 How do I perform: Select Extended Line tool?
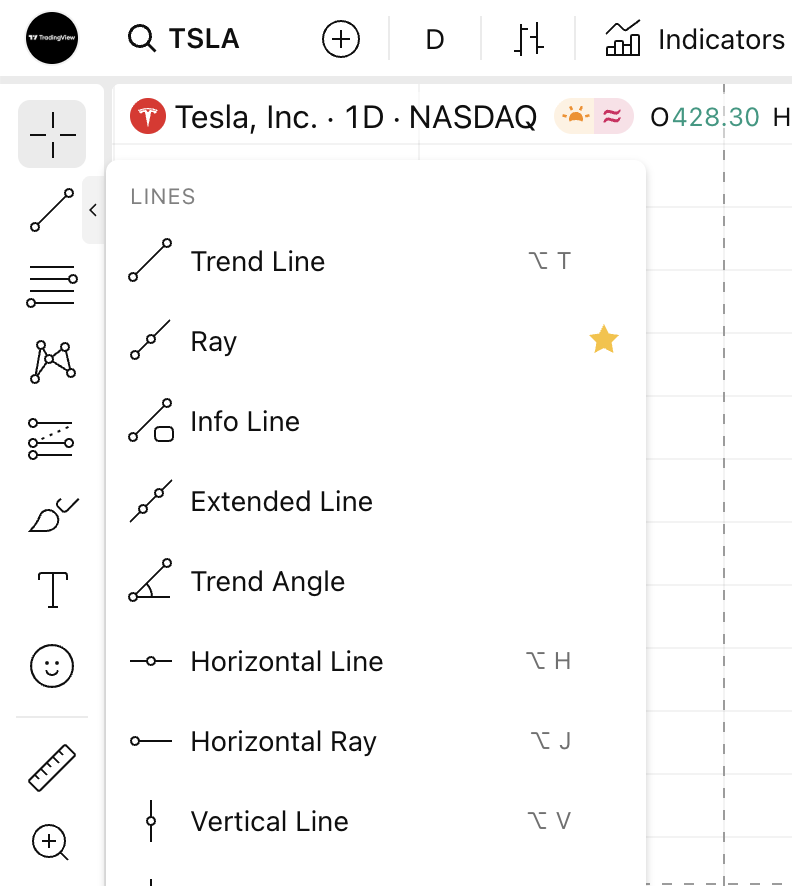tap(281, 502)
